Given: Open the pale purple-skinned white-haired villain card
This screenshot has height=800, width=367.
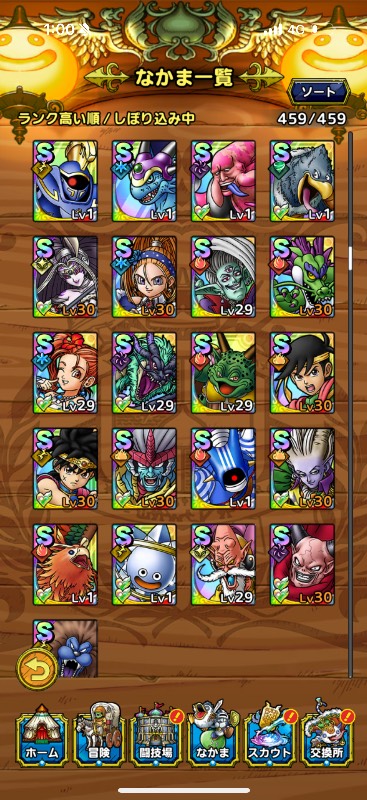Looking at the screenshot, I should (302, 468).
